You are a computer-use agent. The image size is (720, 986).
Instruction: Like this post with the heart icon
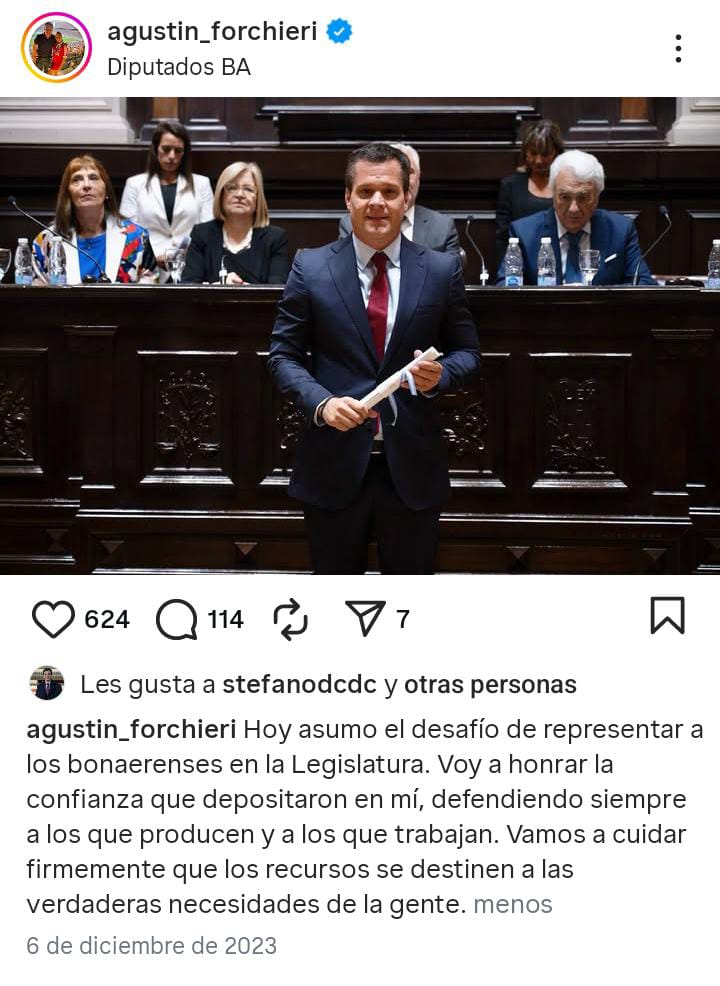click(53, 619)
